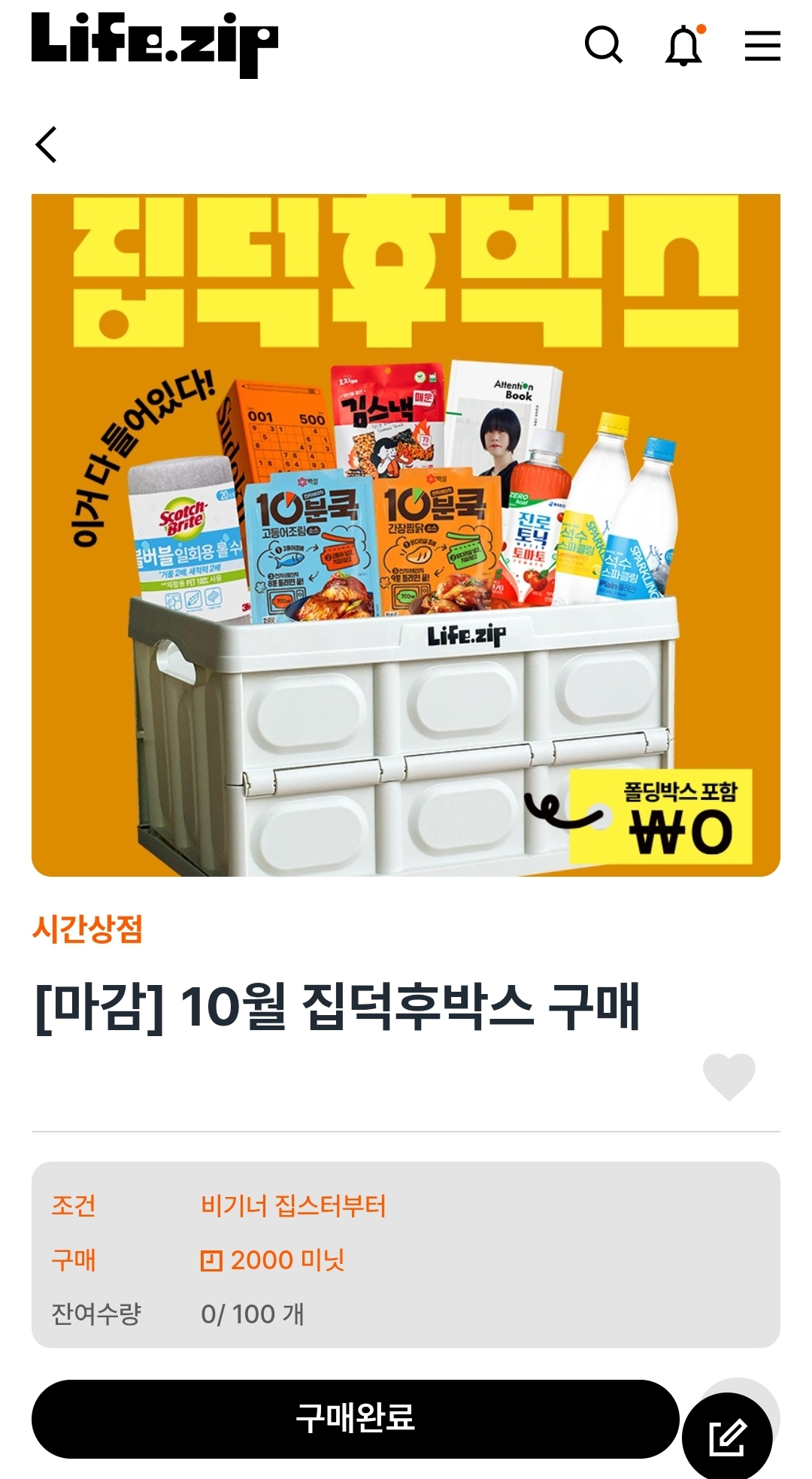This screenshot has width=812, height=1479.
Task: Tap the Life.zip logo to go home
Action: (155, 44)
